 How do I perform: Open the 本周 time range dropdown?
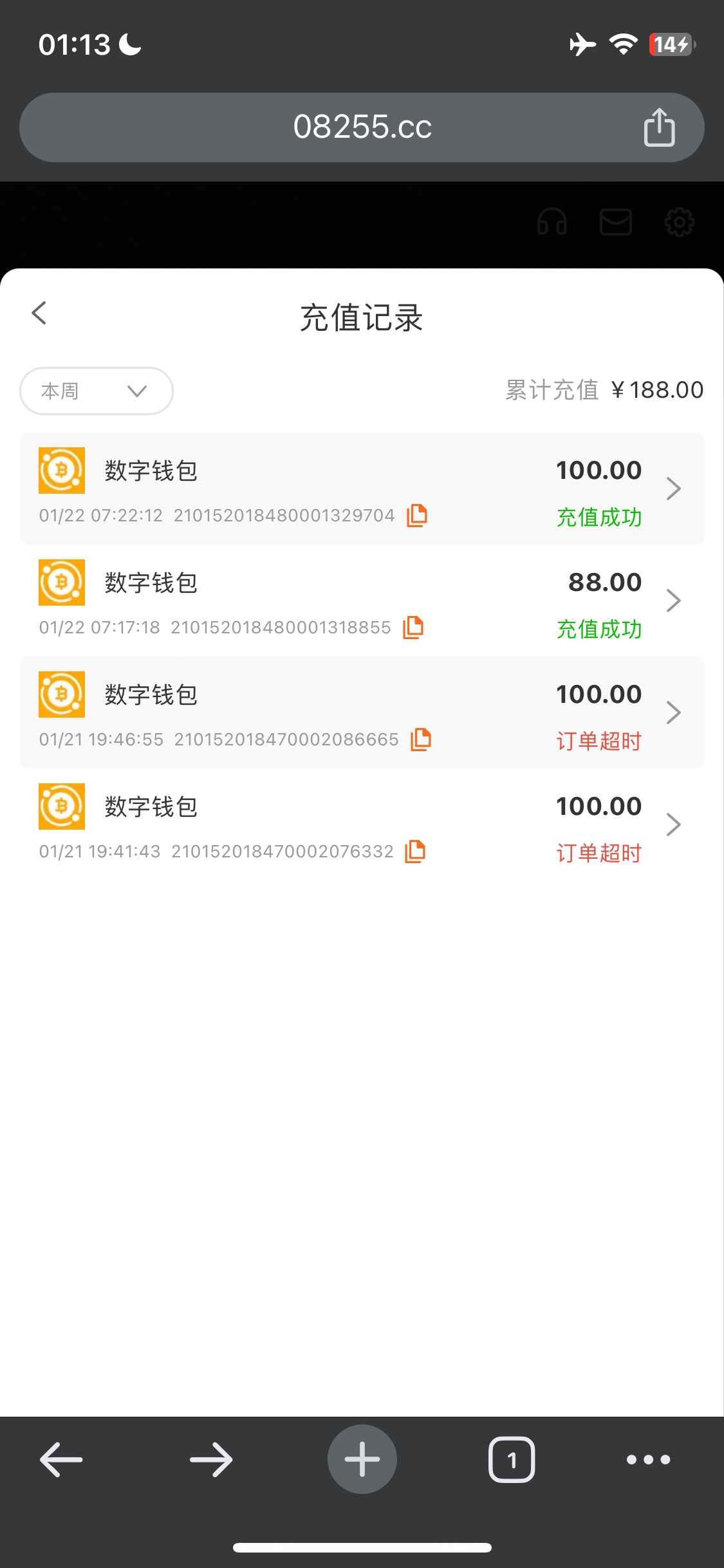[97, 391]
